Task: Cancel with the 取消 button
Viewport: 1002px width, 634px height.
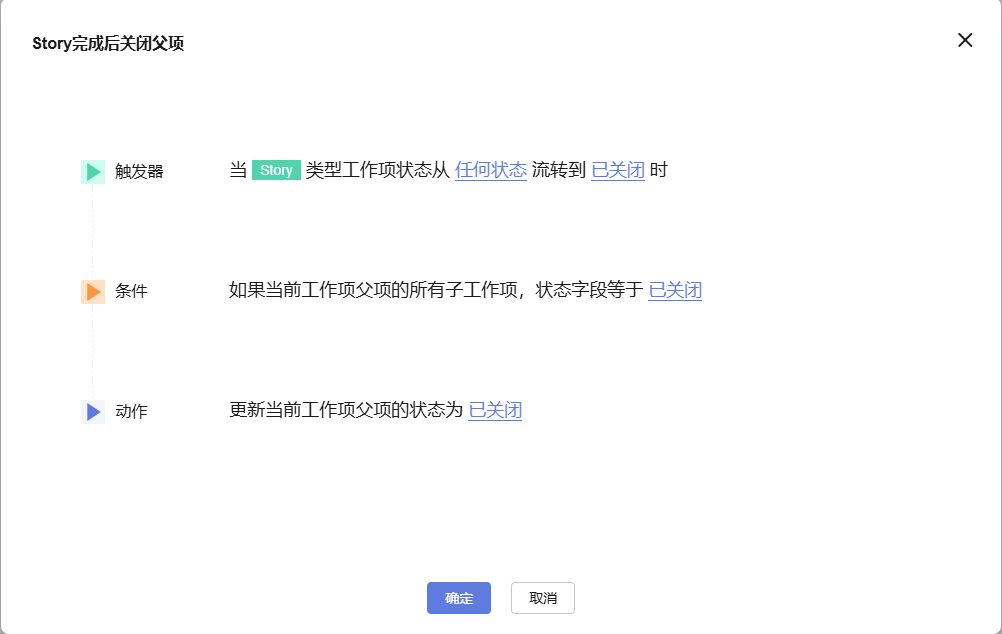Action: click(543, 598)
